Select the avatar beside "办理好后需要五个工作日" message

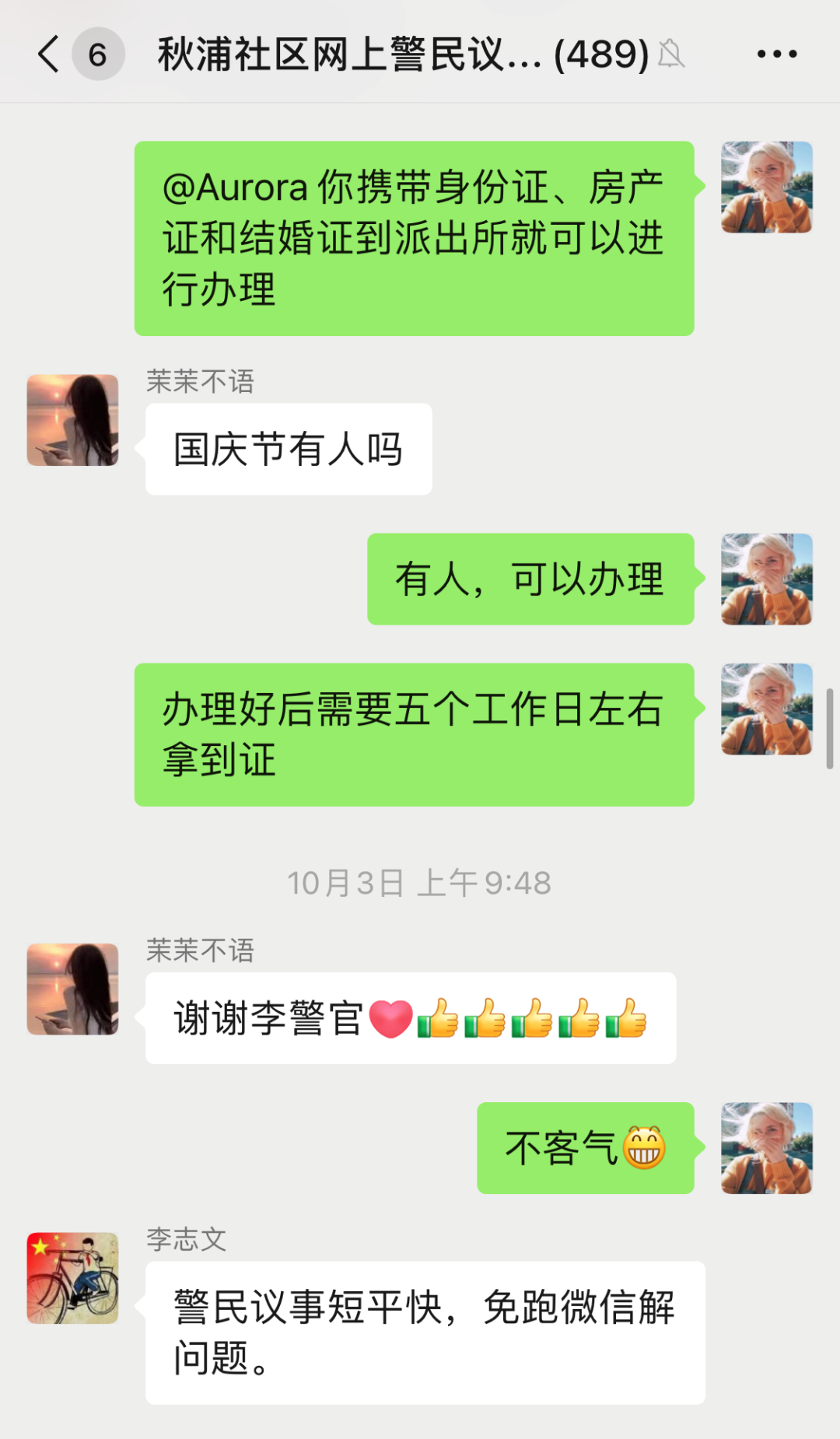tap(766, 709)
